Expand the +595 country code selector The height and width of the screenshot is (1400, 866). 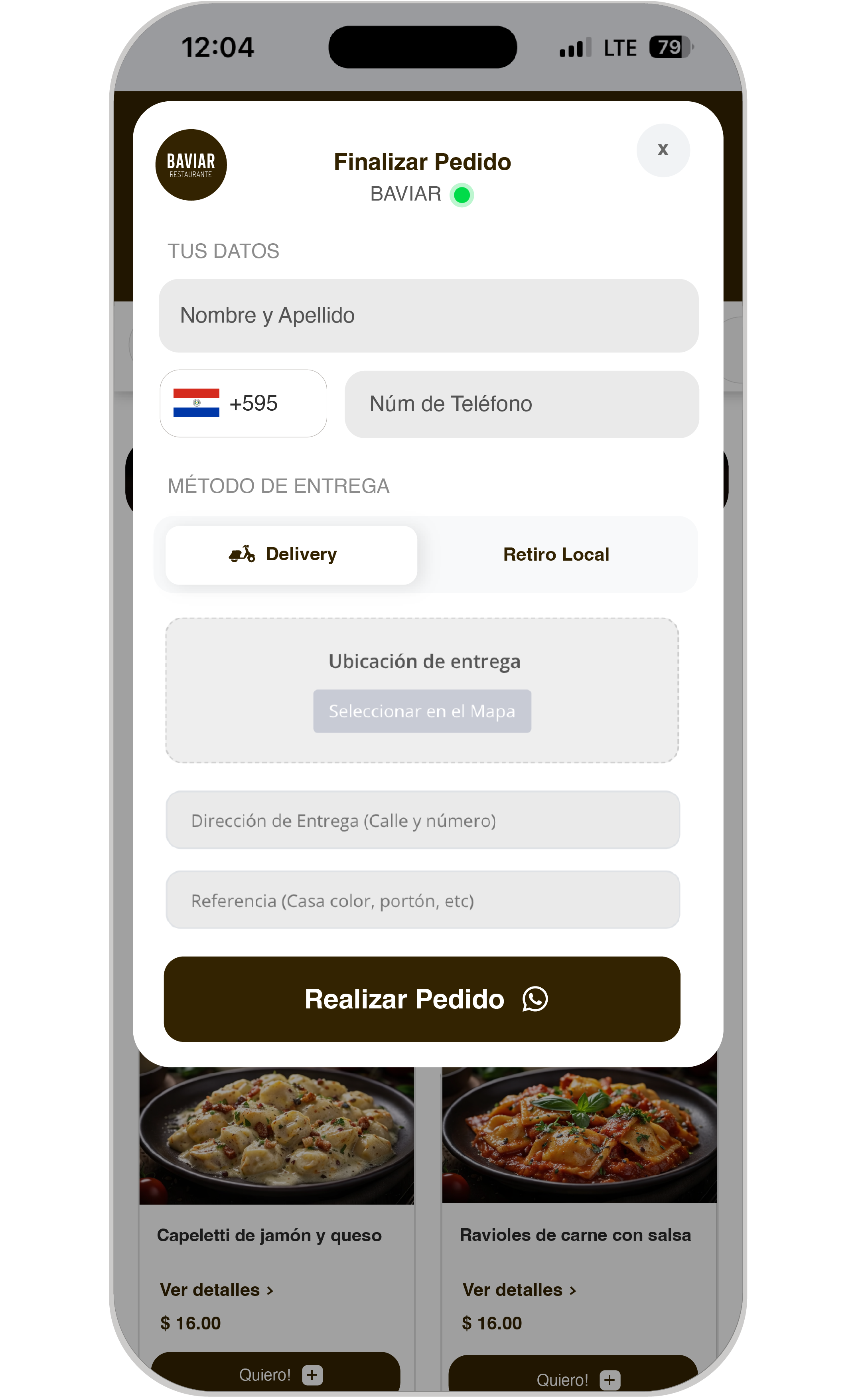[x=243, y=404]
